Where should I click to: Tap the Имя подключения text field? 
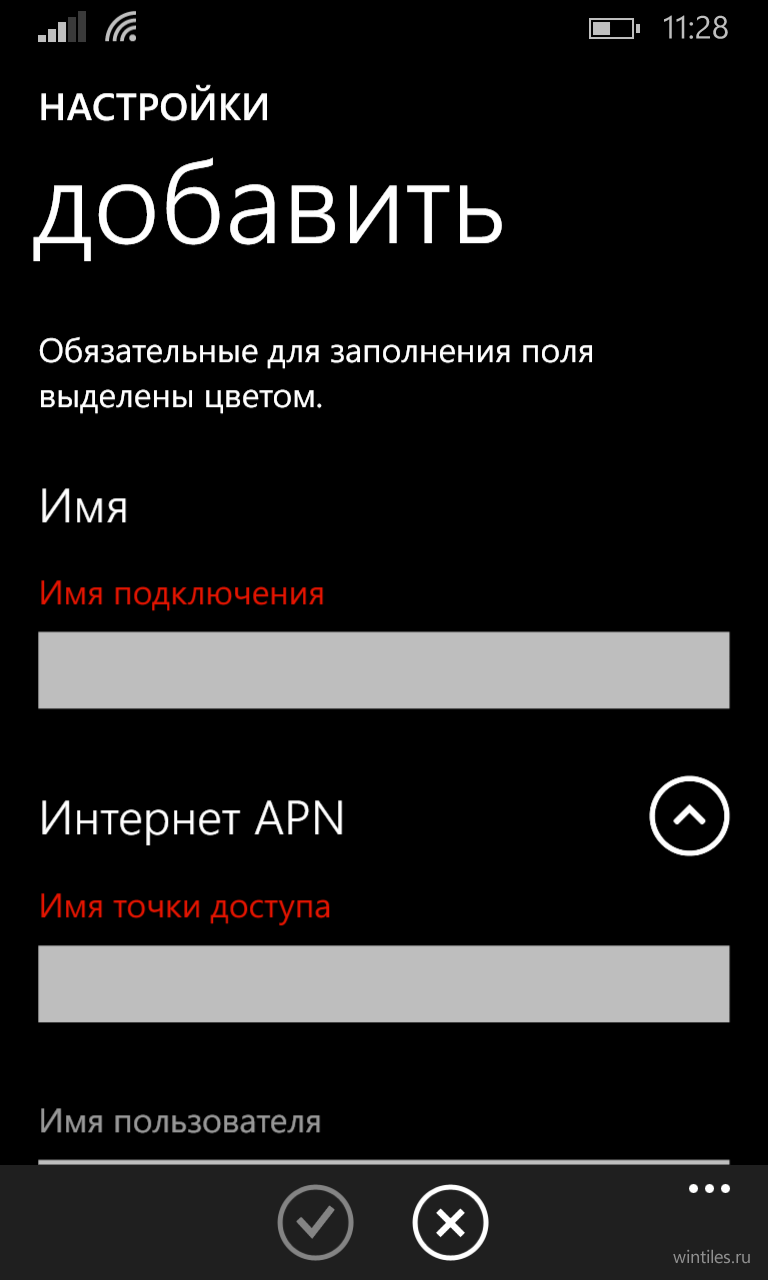tap(384, 670)
